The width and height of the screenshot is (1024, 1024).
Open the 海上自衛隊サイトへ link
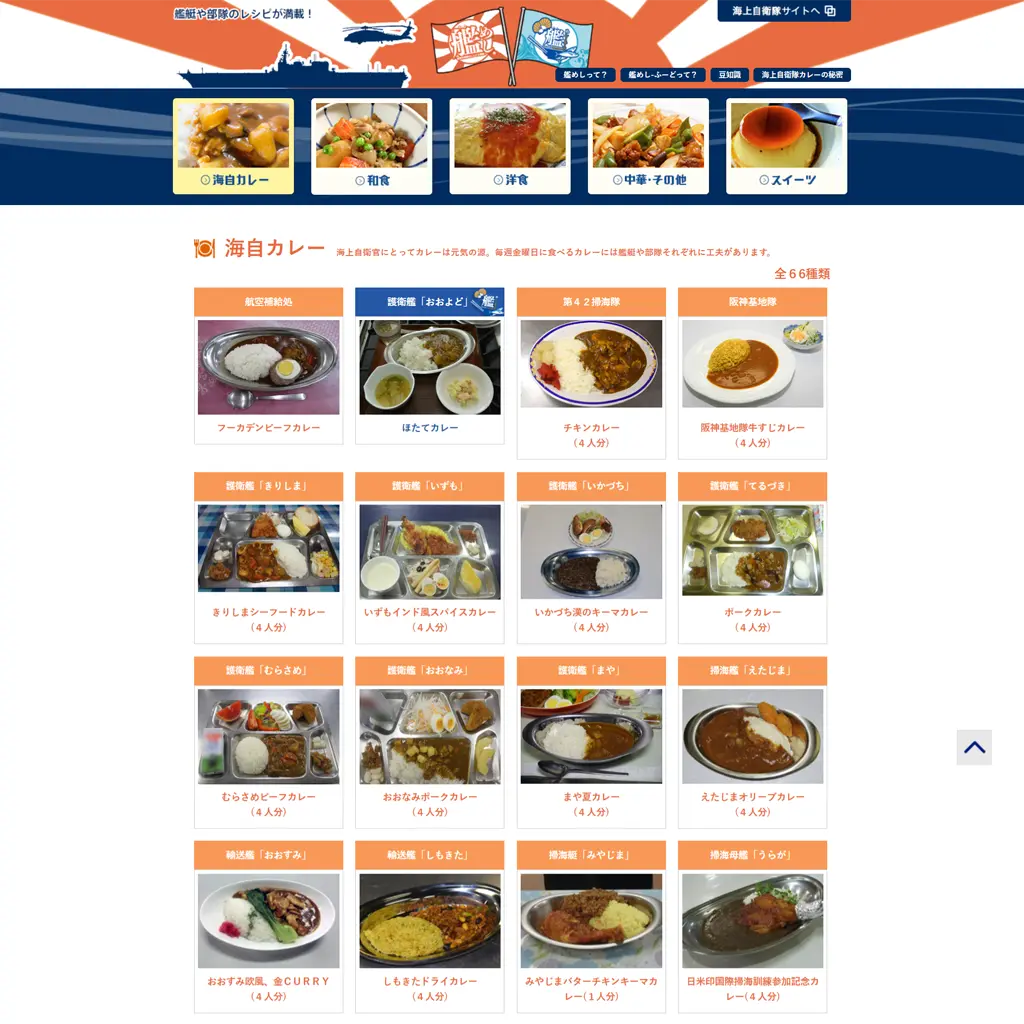(x=783, y=11)
